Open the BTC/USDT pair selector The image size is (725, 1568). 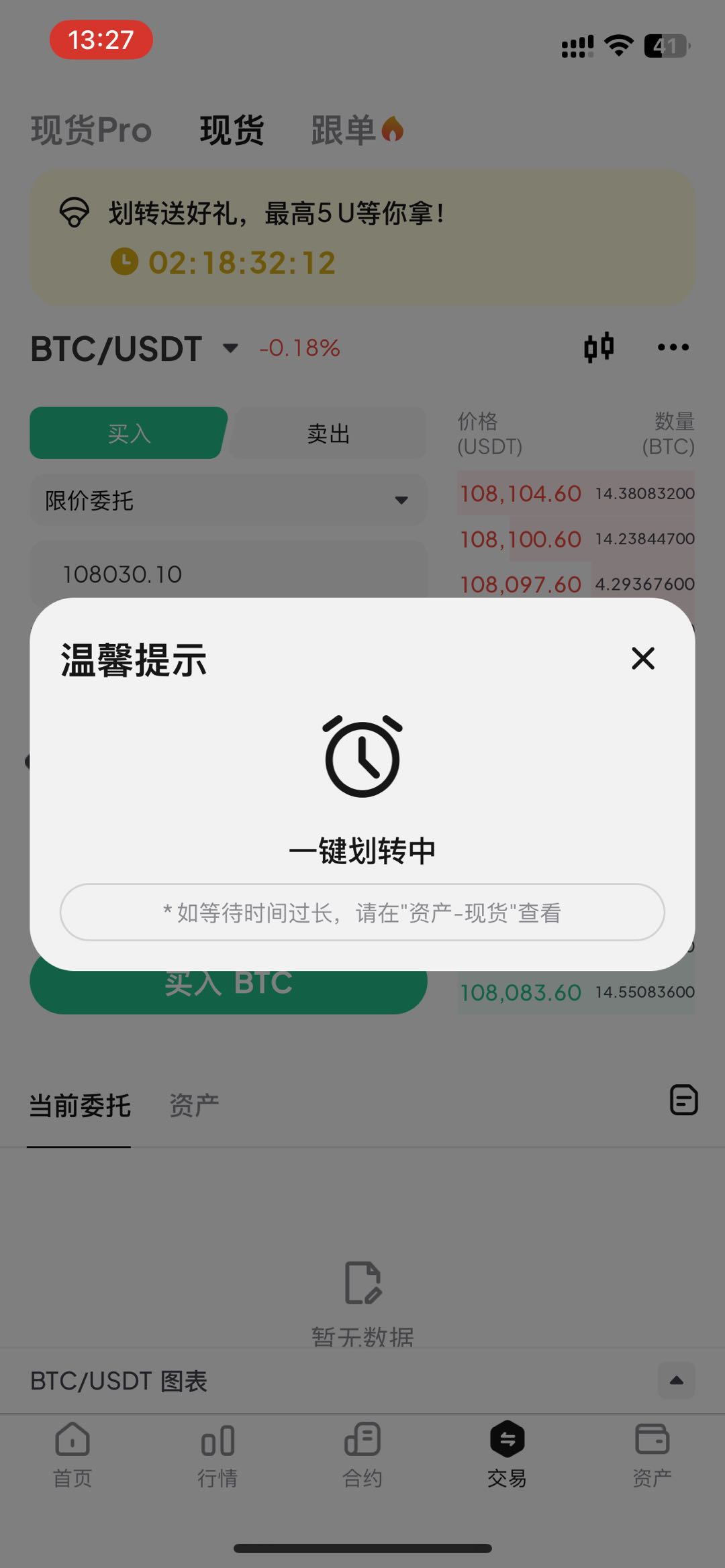click(134, 348)
